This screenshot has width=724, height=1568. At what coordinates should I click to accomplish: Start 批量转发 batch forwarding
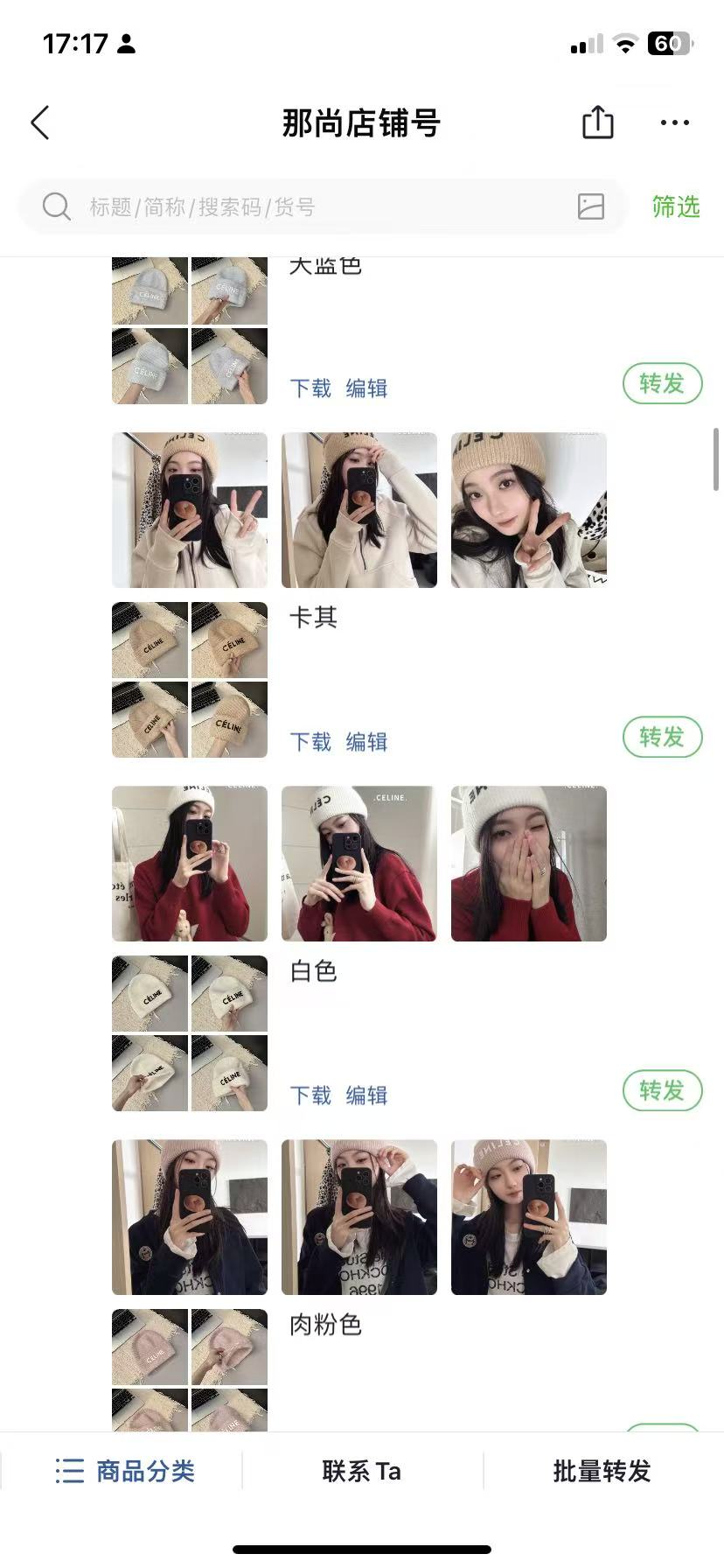click(602, 1471)
